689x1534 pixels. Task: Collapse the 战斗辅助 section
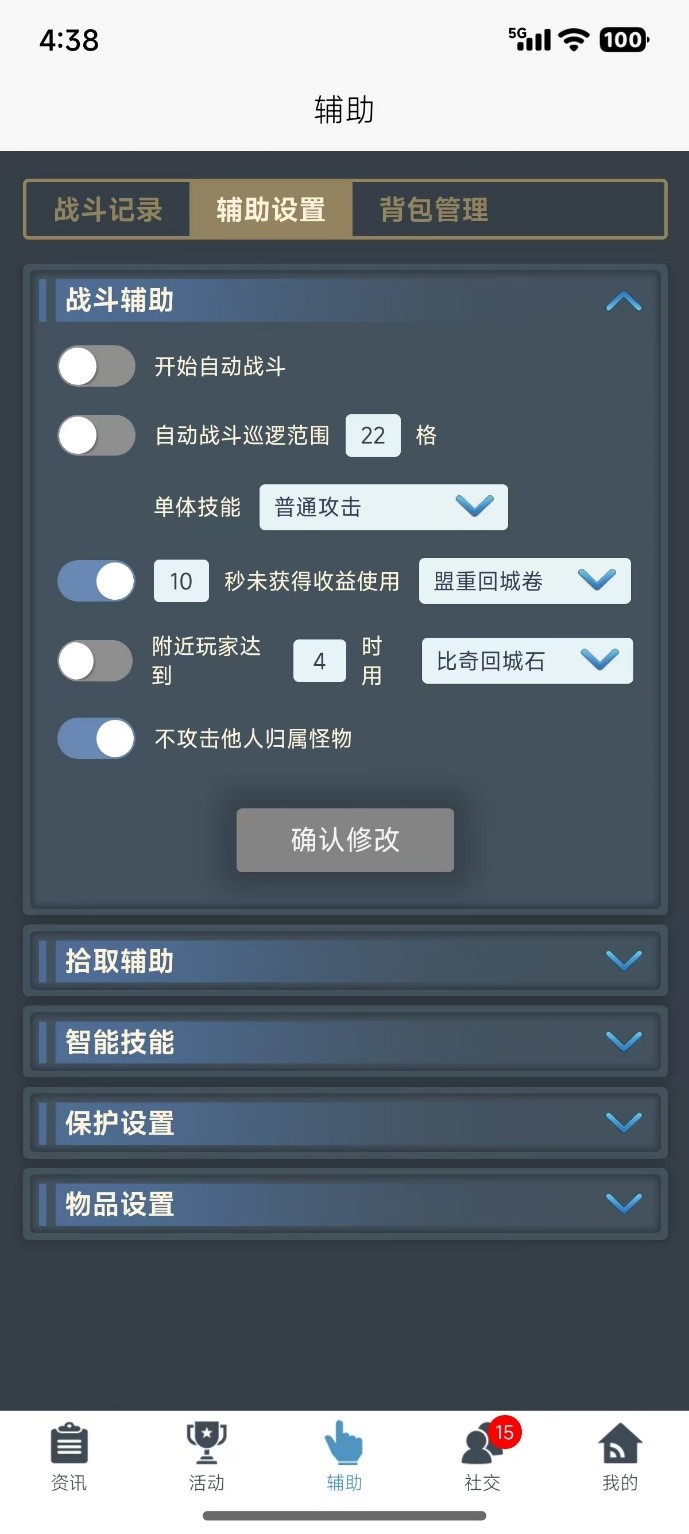pyautogui.click(x=623, y=301)
